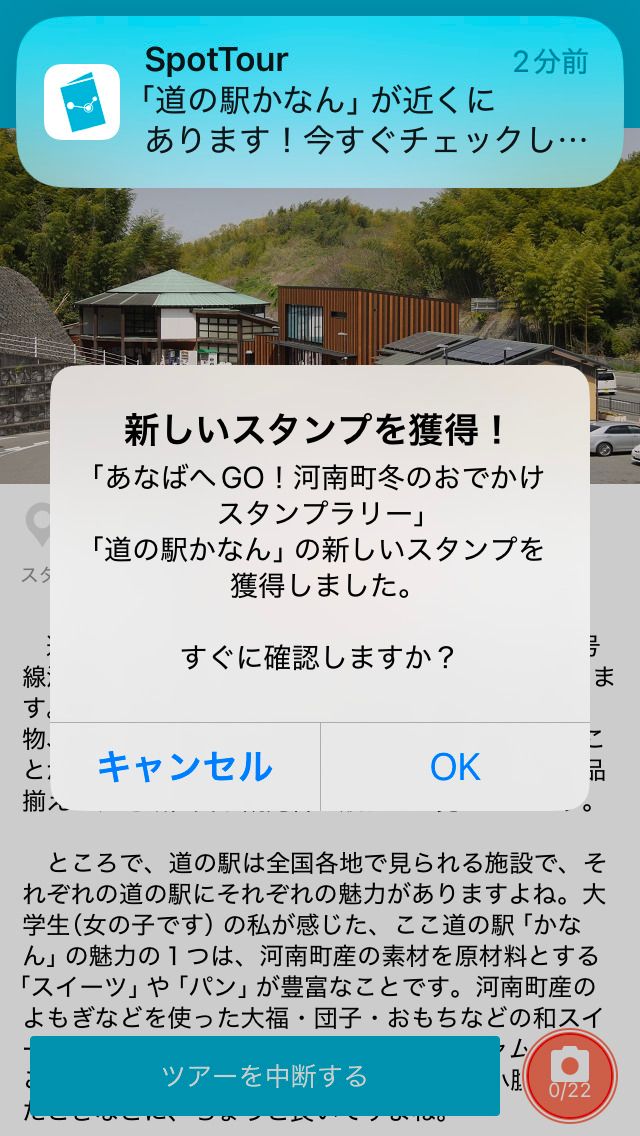
Task: Open the SpotTour notification banner
Action: [320, 101]
